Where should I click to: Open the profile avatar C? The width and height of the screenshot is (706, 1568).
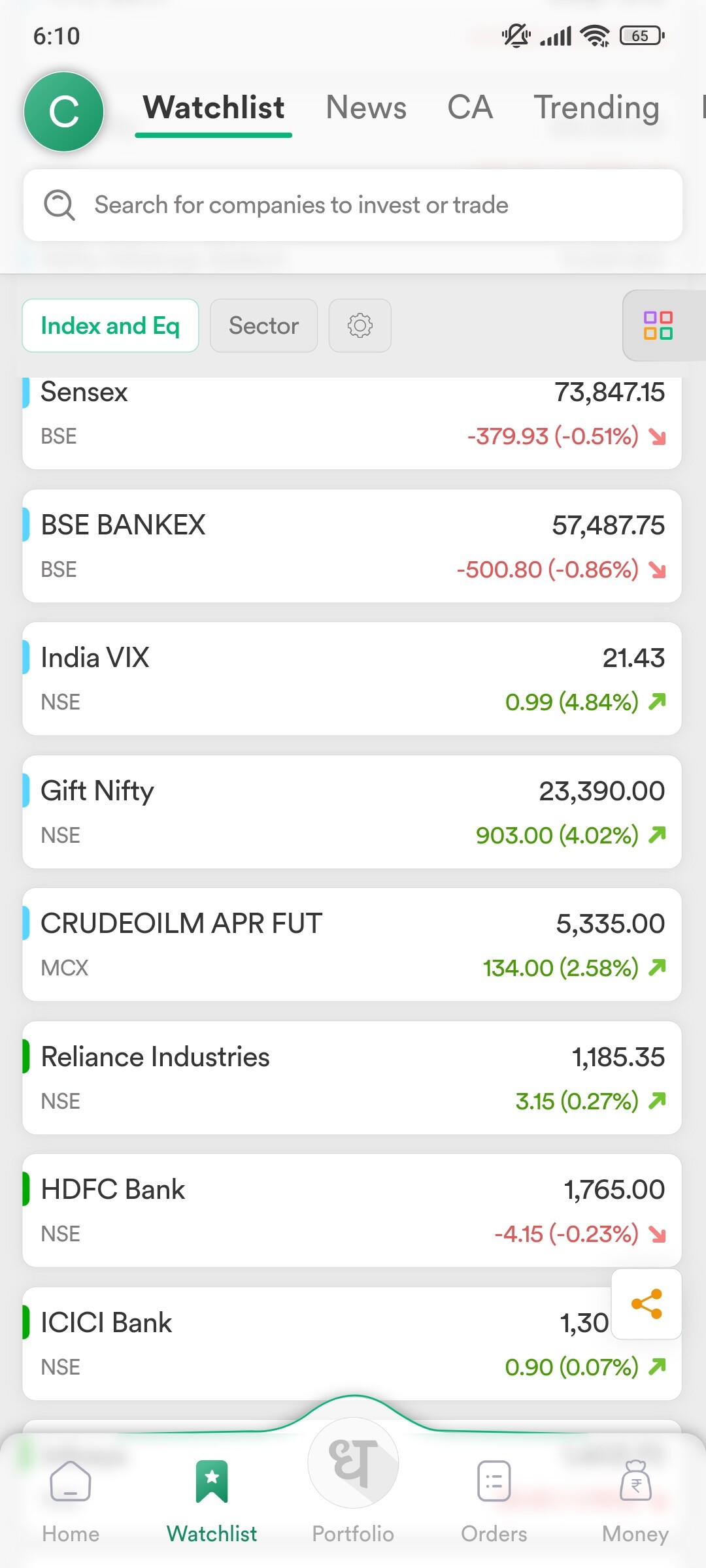[x=63, y=112]
